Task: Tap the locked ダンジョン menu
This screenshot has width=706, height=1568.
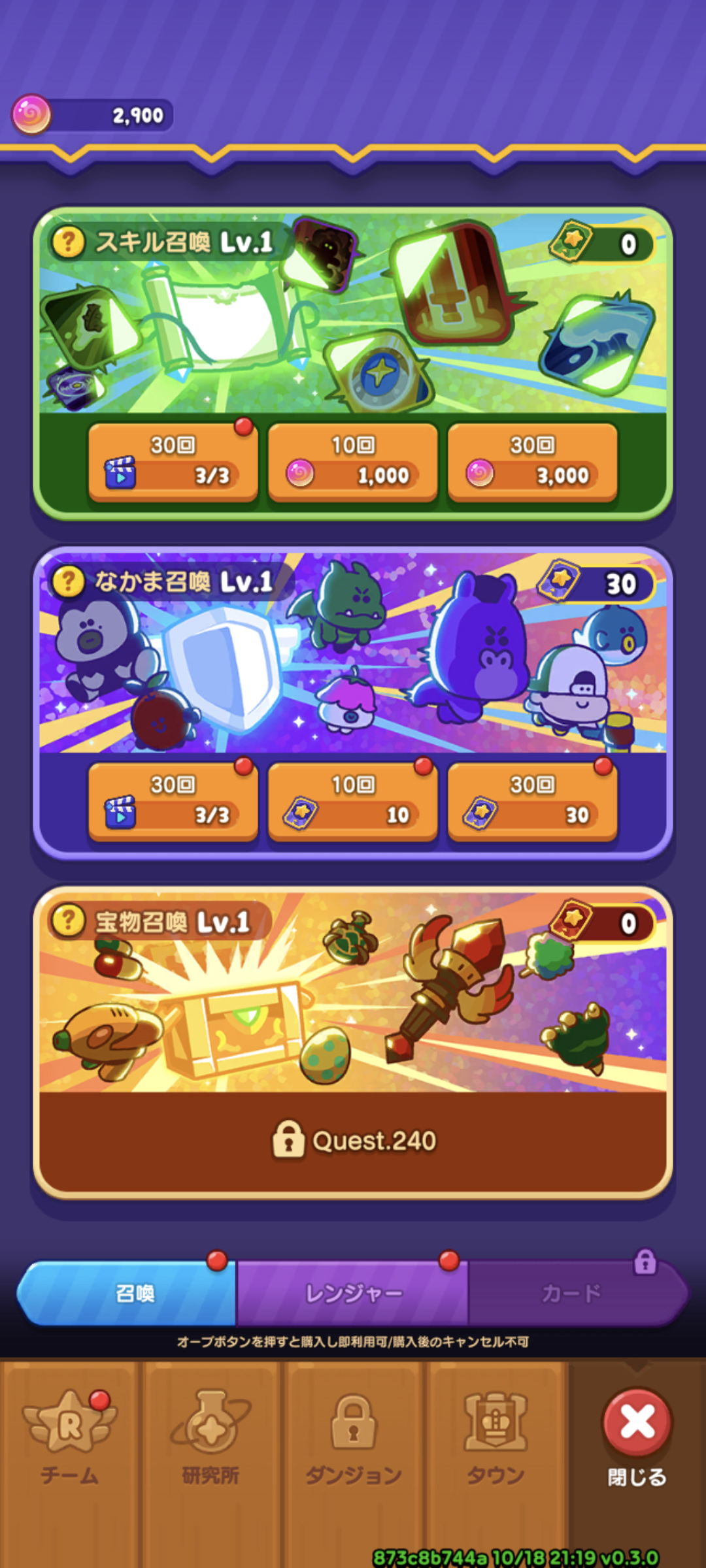Action: [x=353, y=1437]
